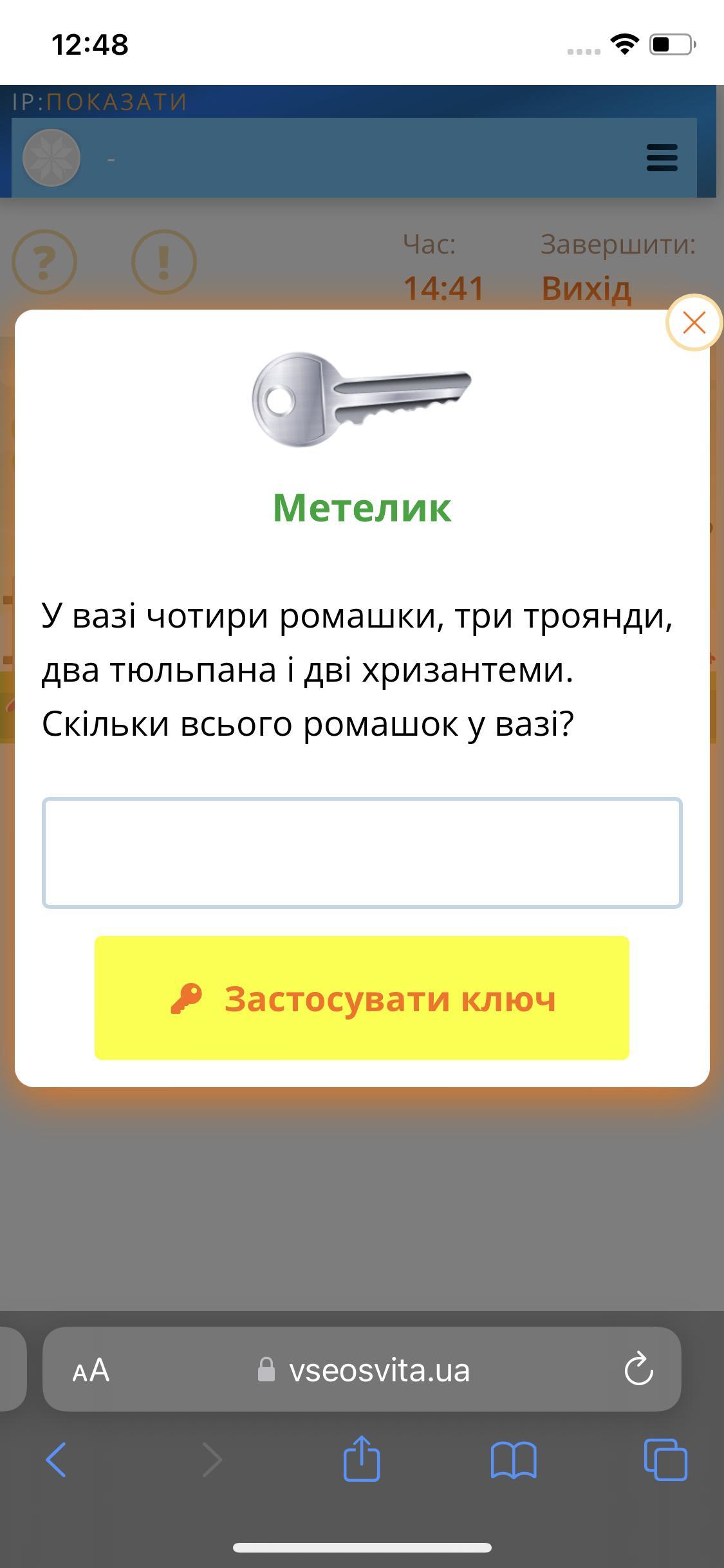Viewport: 724px width, 1568px height.
Task: Close the Метелик key dialog
Action: tap(694, 322)
